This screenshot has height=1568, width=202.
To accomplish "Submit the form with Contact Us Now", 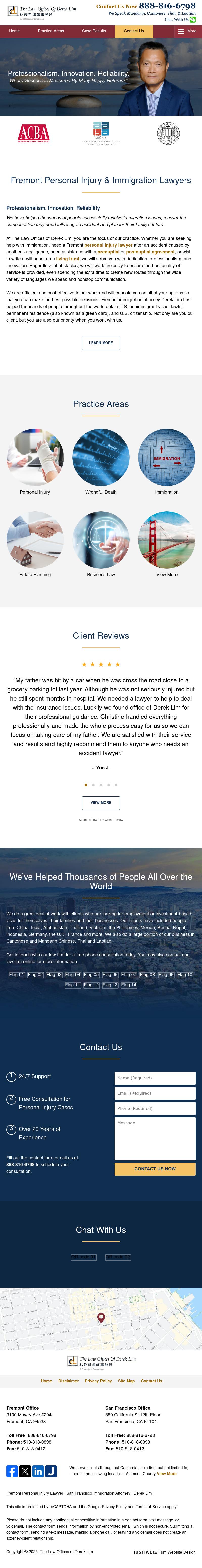I will click(x=155, y=1169).
